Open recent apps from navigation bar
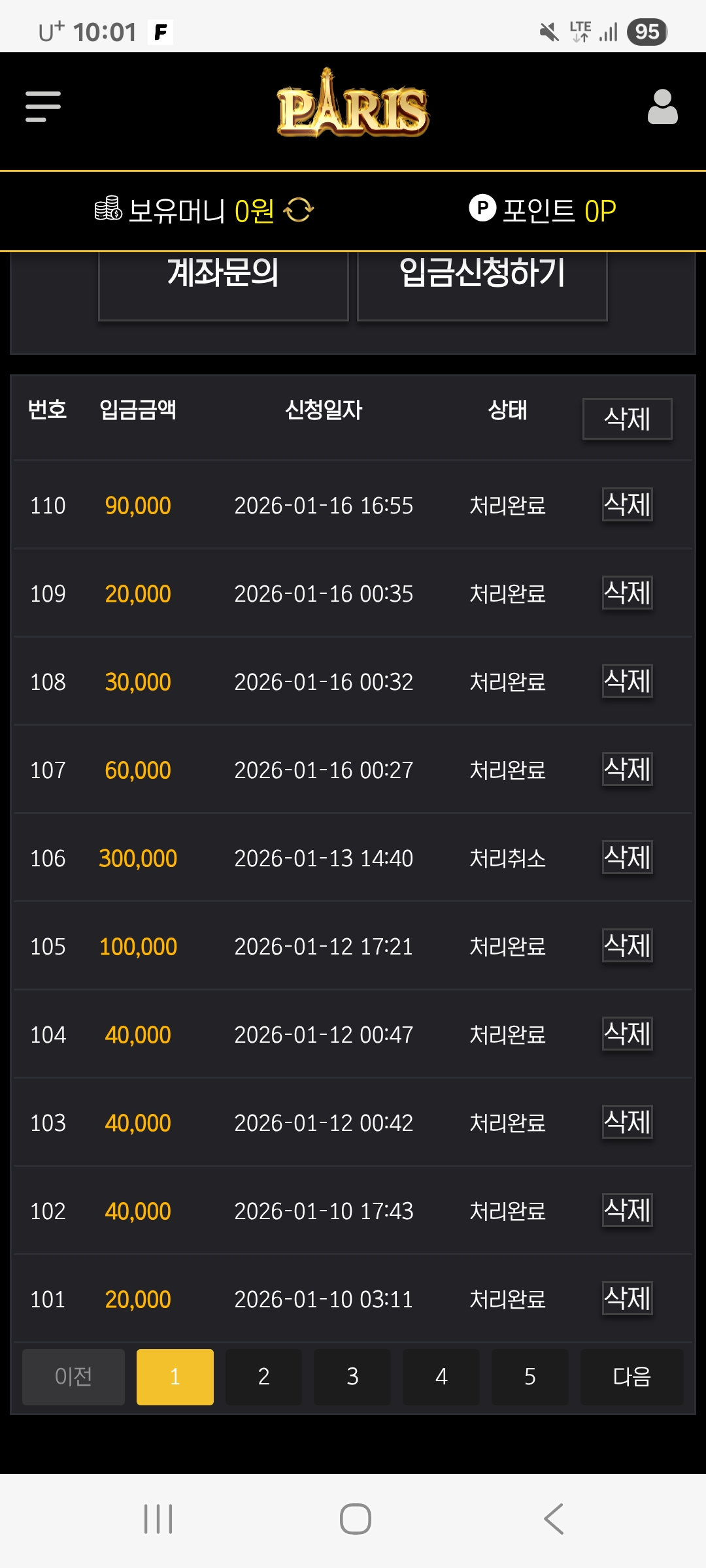This screenshot has height=1568, width=706. [158, 1519]
